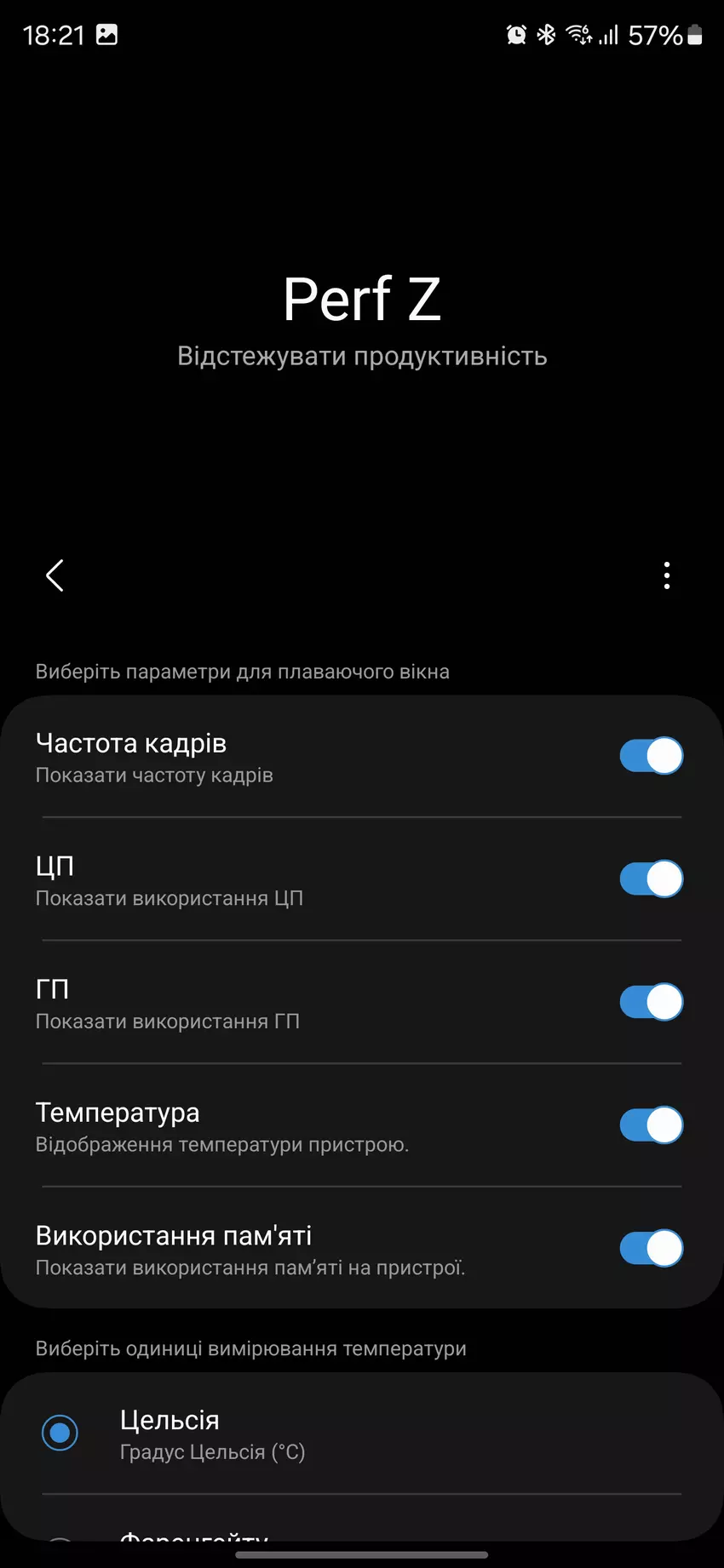Tap the back arrow to exit settings
724x1568 pixels.
tap(55, 575)
